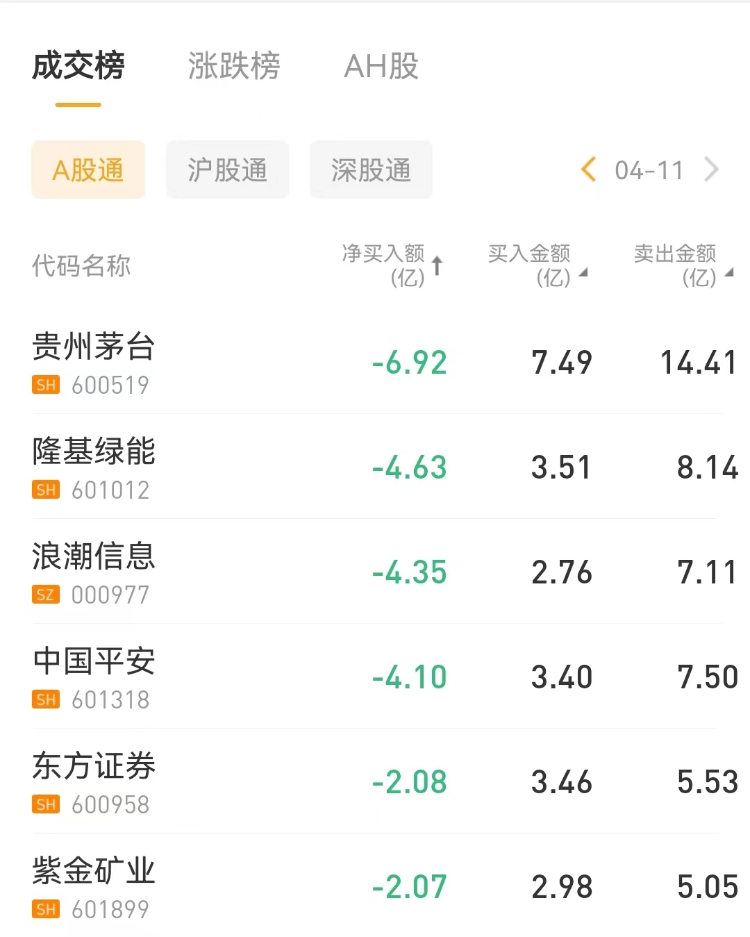Open the AH股 tab
Viewport: 750px width, 937px height.
click(x=381, y=67)
